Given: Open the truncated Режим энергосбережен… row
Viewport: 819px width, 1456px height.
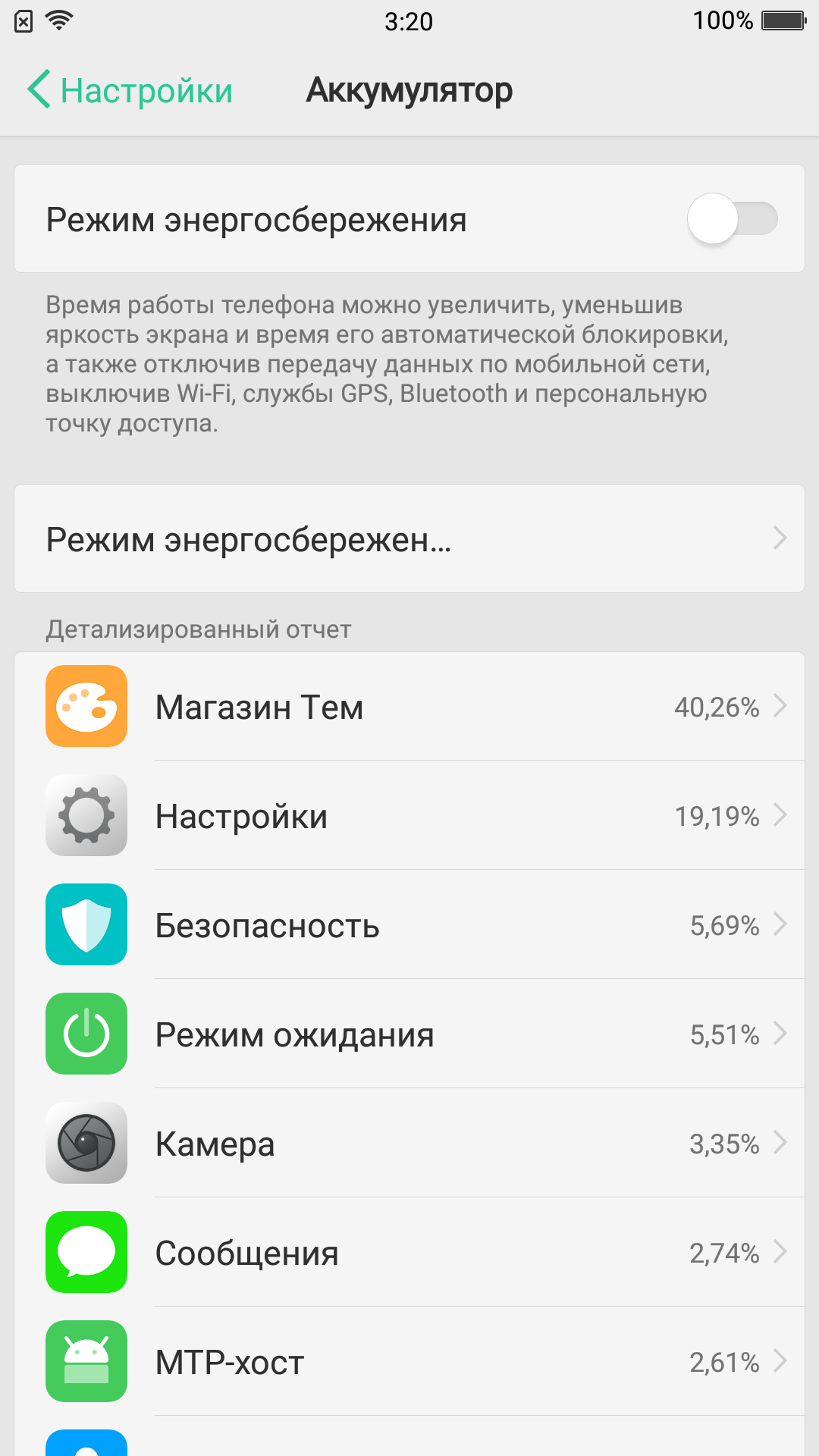Looking at the screenshot, I should pyautogui.click(x=409, y=538).
